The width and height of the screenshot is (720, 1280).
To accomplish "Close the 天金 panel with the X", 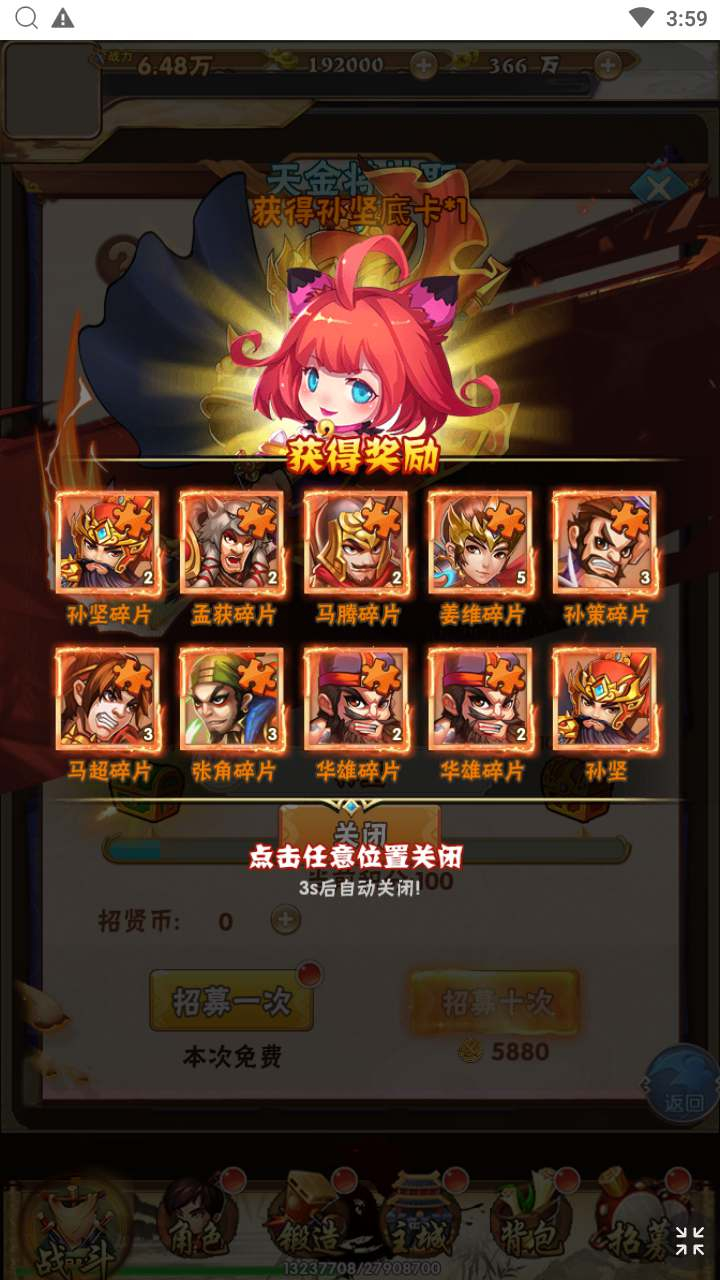I will coord(657,186).
